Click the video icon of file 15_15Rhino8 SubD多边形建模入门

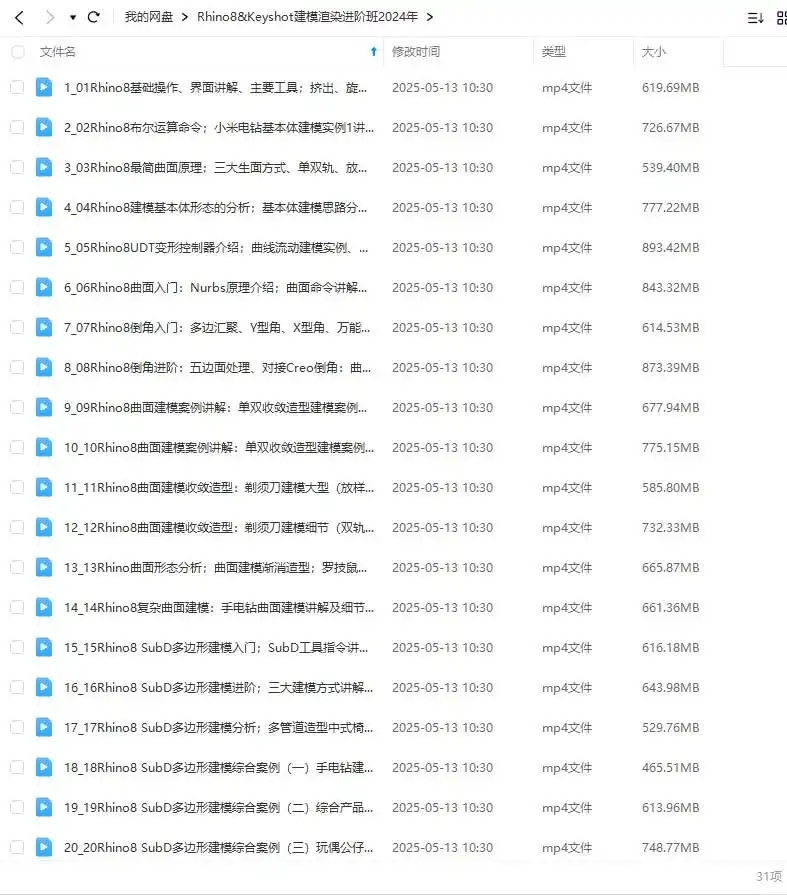(43, 647)
